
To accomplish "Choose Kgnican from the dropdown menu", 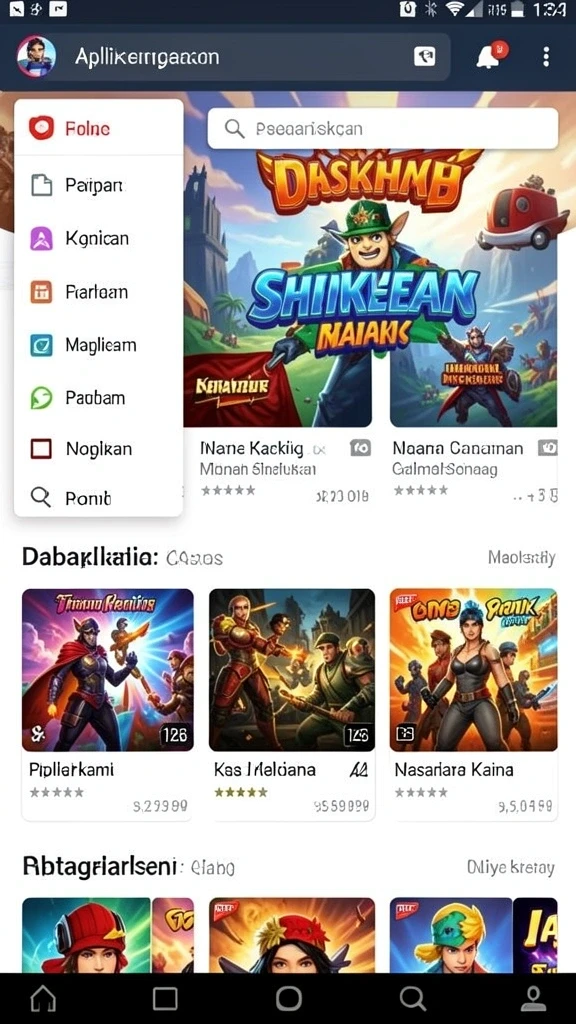I will [x=98, y=238].
